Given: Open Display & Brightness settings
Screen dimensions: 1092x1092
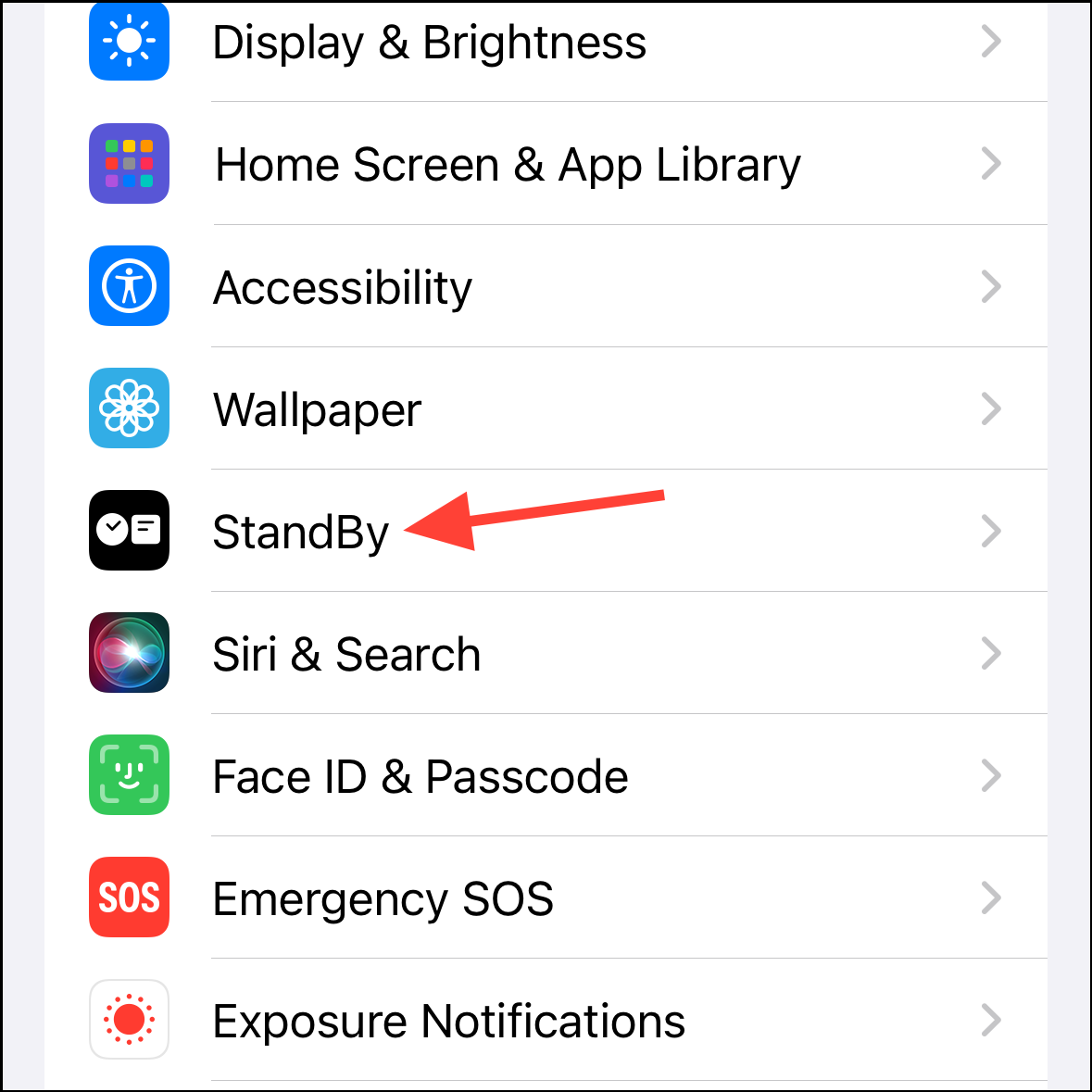Looking at the screenshot, I should click(x=429, y=43).
